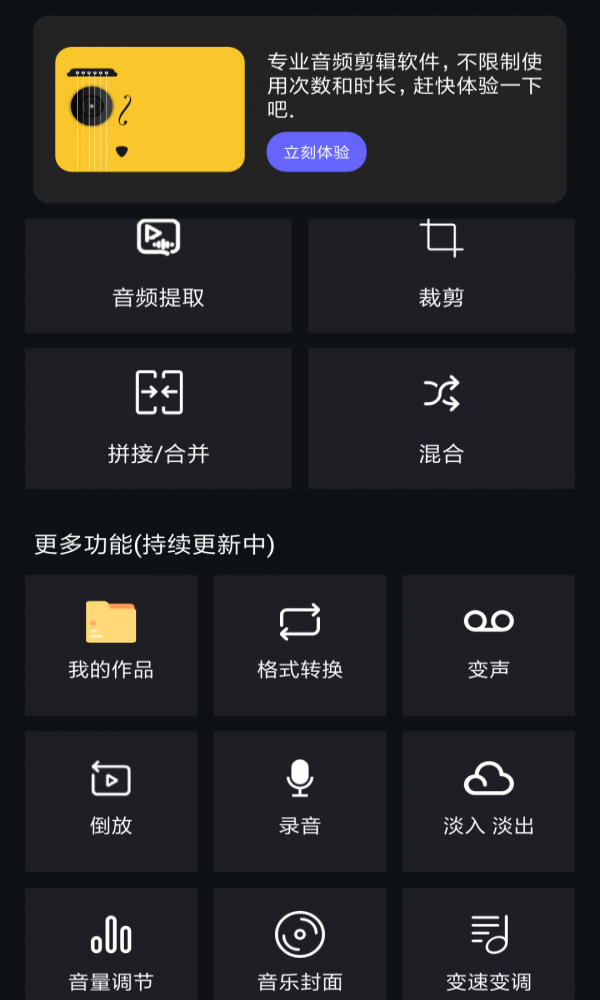Open the 音频提取 tool

click(x=158, y=275)
